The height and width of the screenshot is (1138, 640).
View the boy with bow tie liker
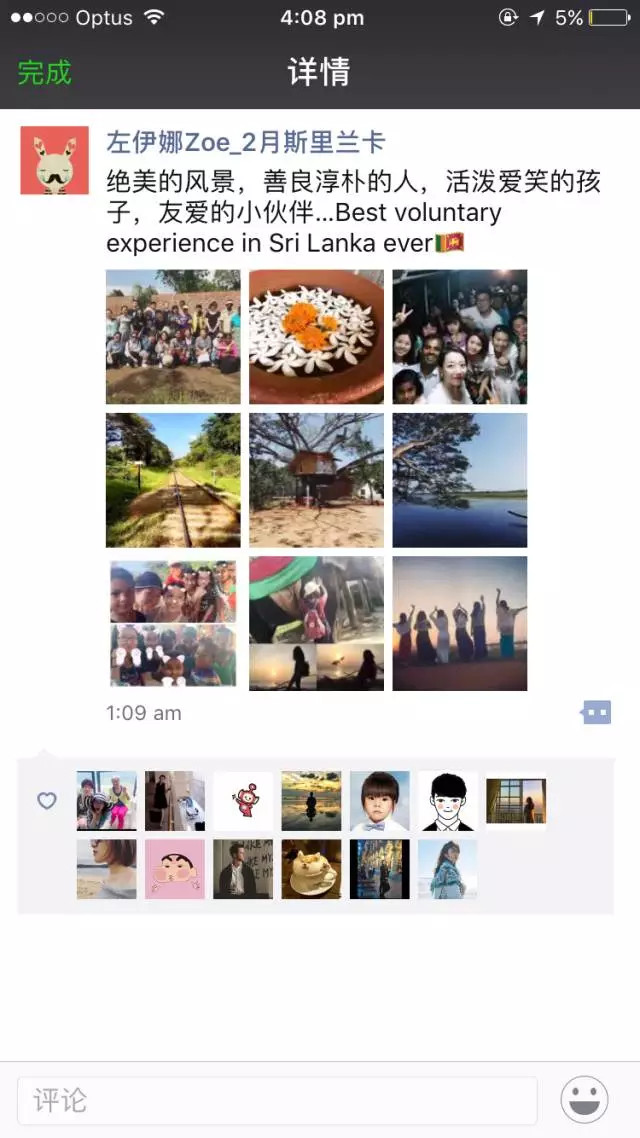point(379,801)
